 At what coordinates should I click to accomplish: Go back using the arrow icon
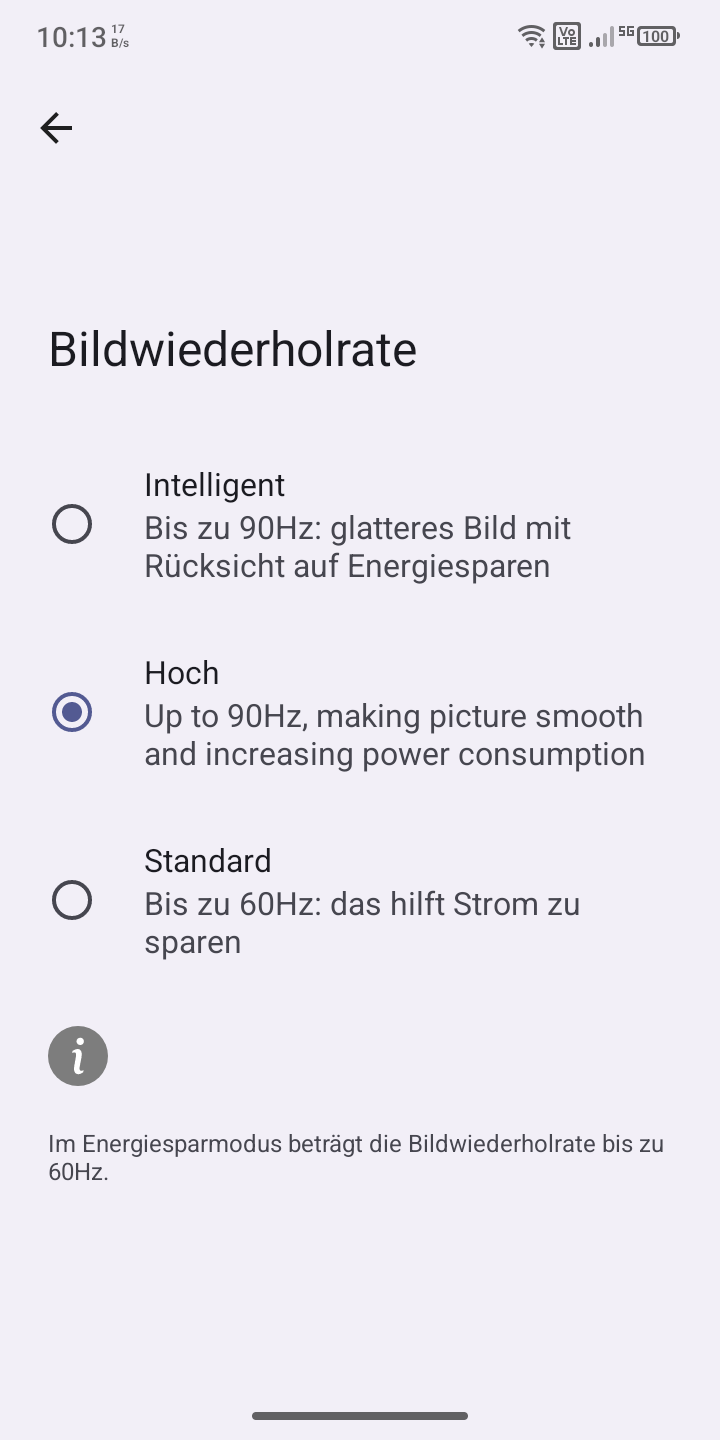click(56, 128)
